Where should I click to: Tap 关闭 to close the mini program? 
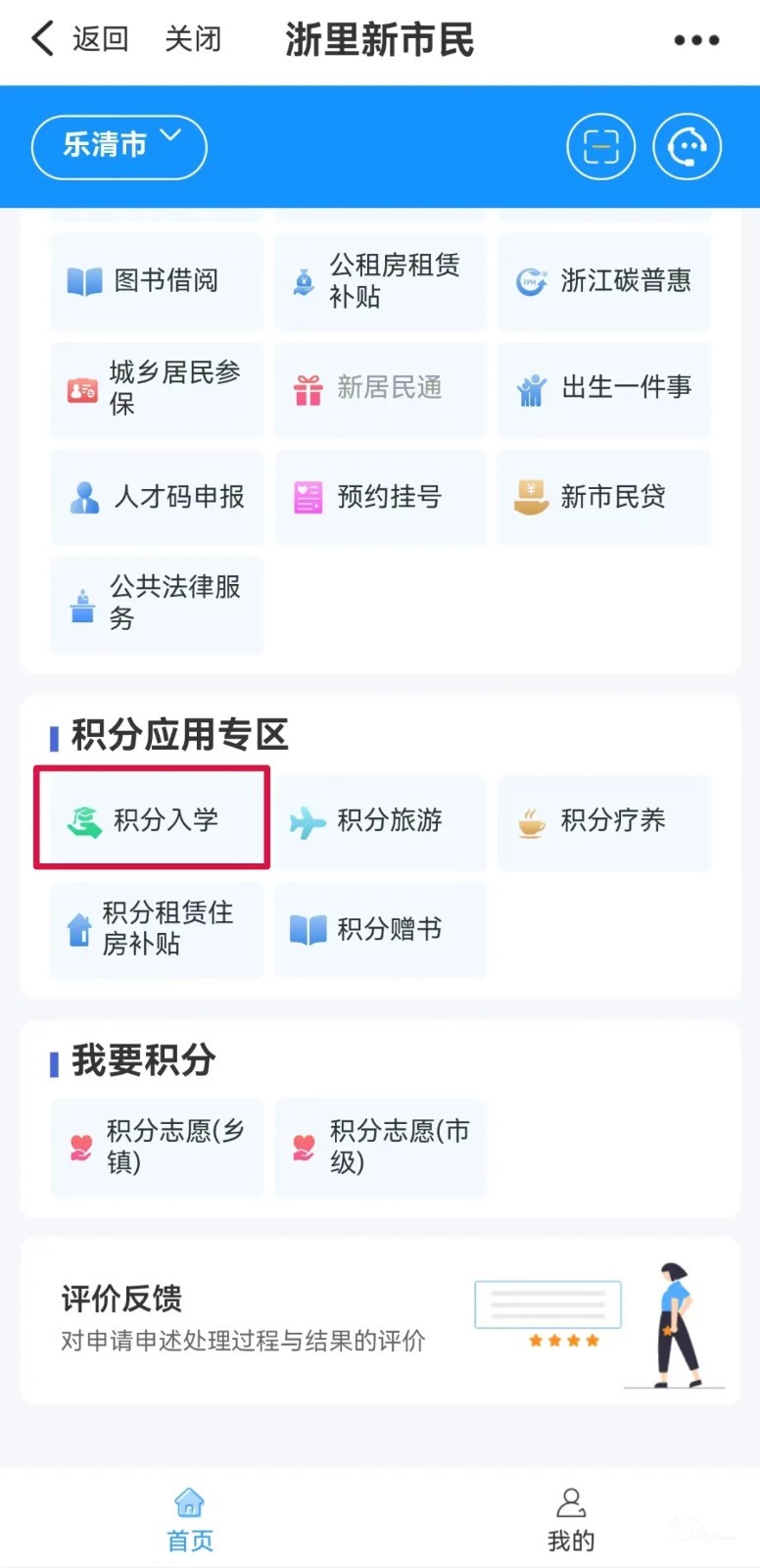point(193,39)
